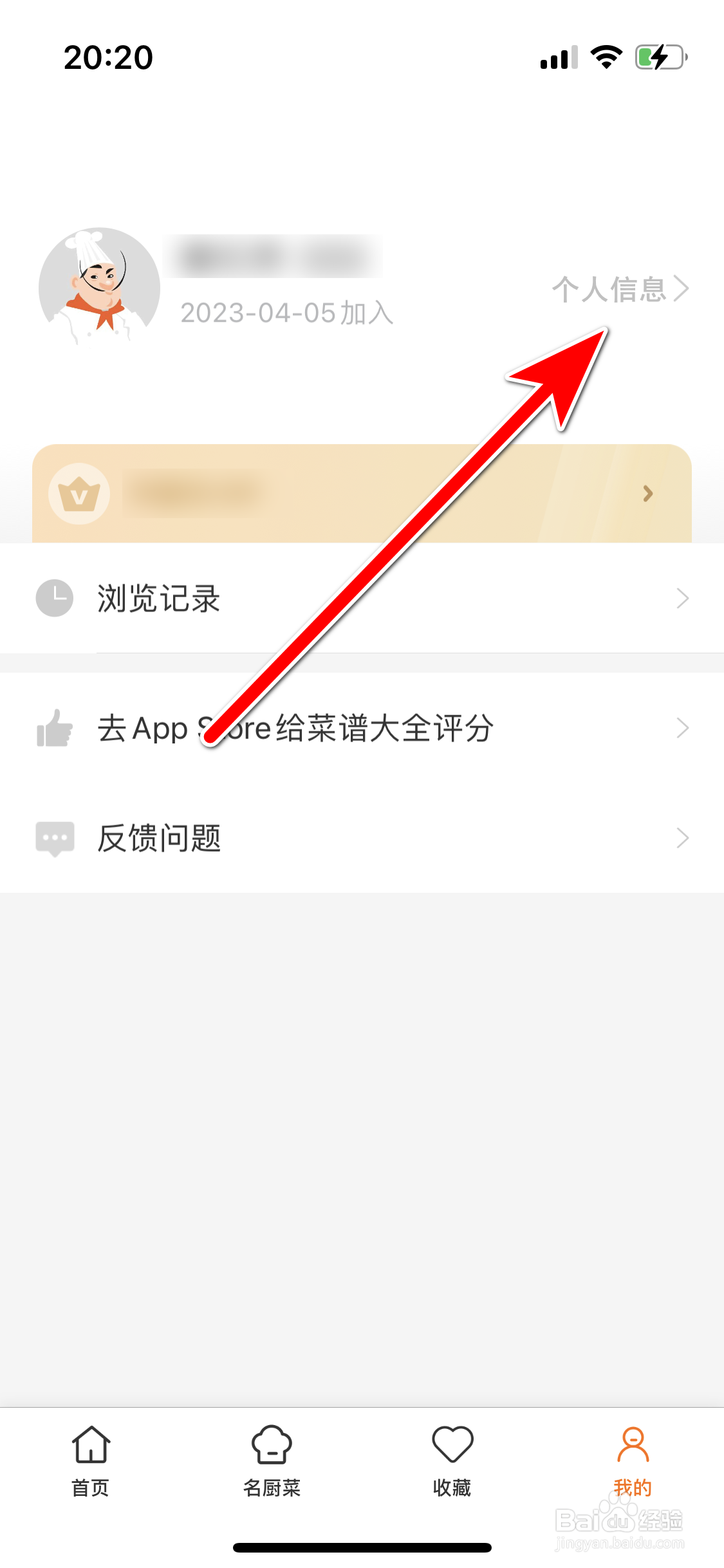Tap the home indicator bar
The height and width of the screenshot is (1568, 724).
click(x=362, y=1548)
